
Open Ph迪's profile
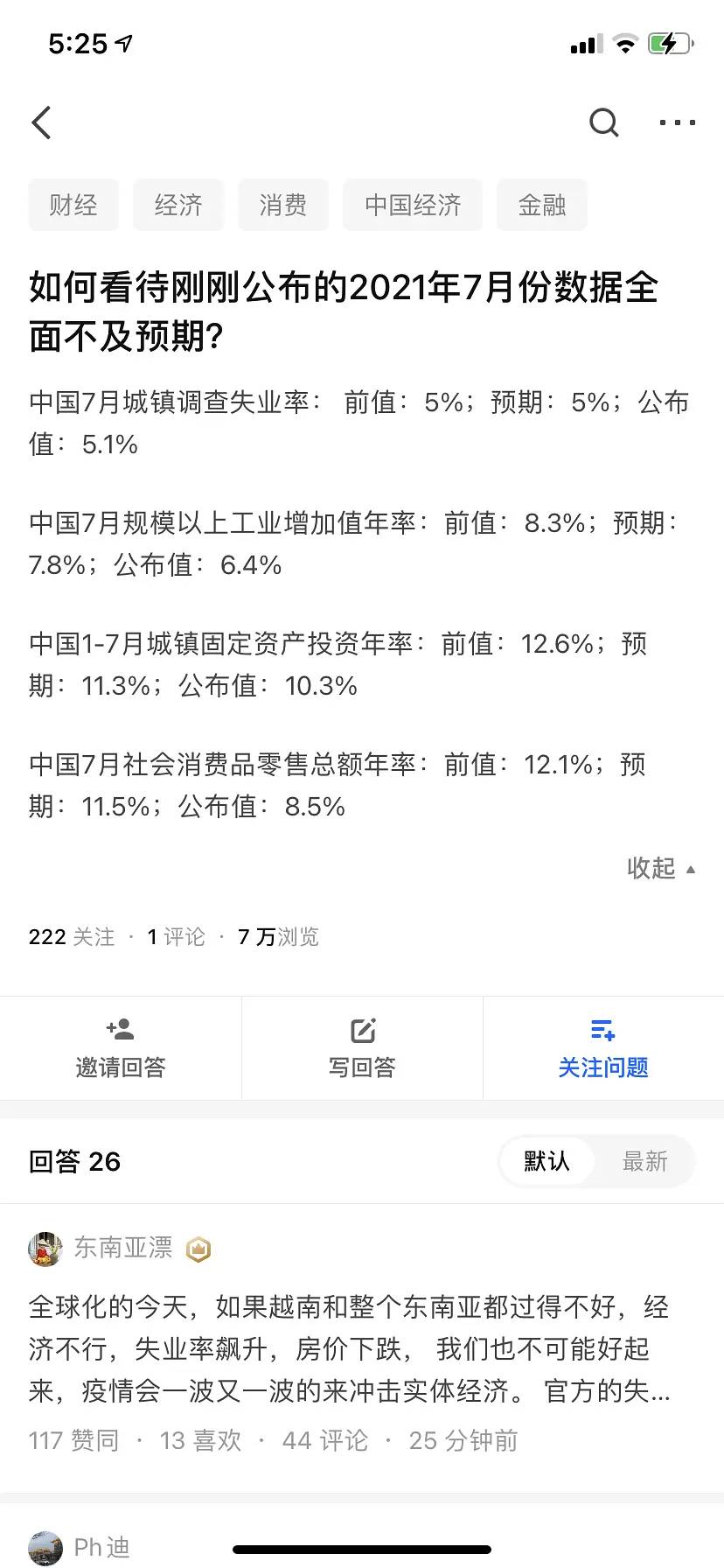coord(101,1547)
